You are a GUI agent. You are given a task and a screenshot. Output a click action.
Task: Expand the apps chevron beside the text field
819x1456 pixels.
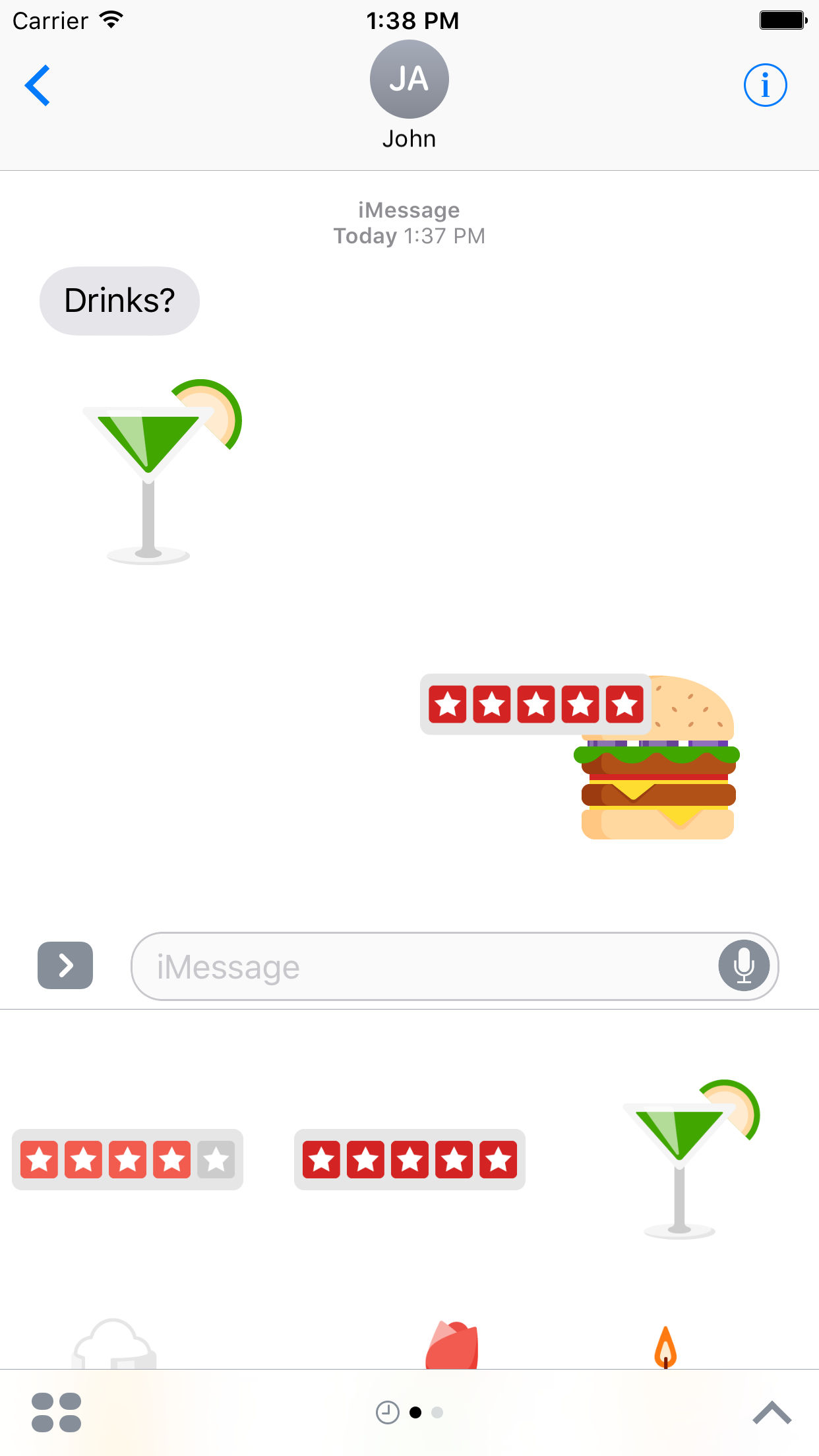click(x=65, y=965)
